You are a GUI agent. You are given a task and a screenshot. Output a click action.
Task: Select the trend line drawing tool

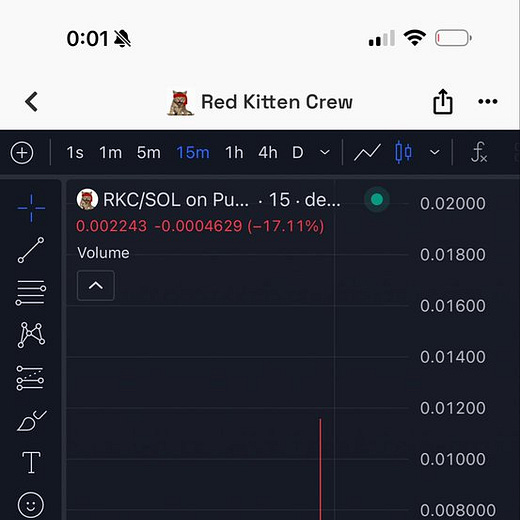(31, 250)
